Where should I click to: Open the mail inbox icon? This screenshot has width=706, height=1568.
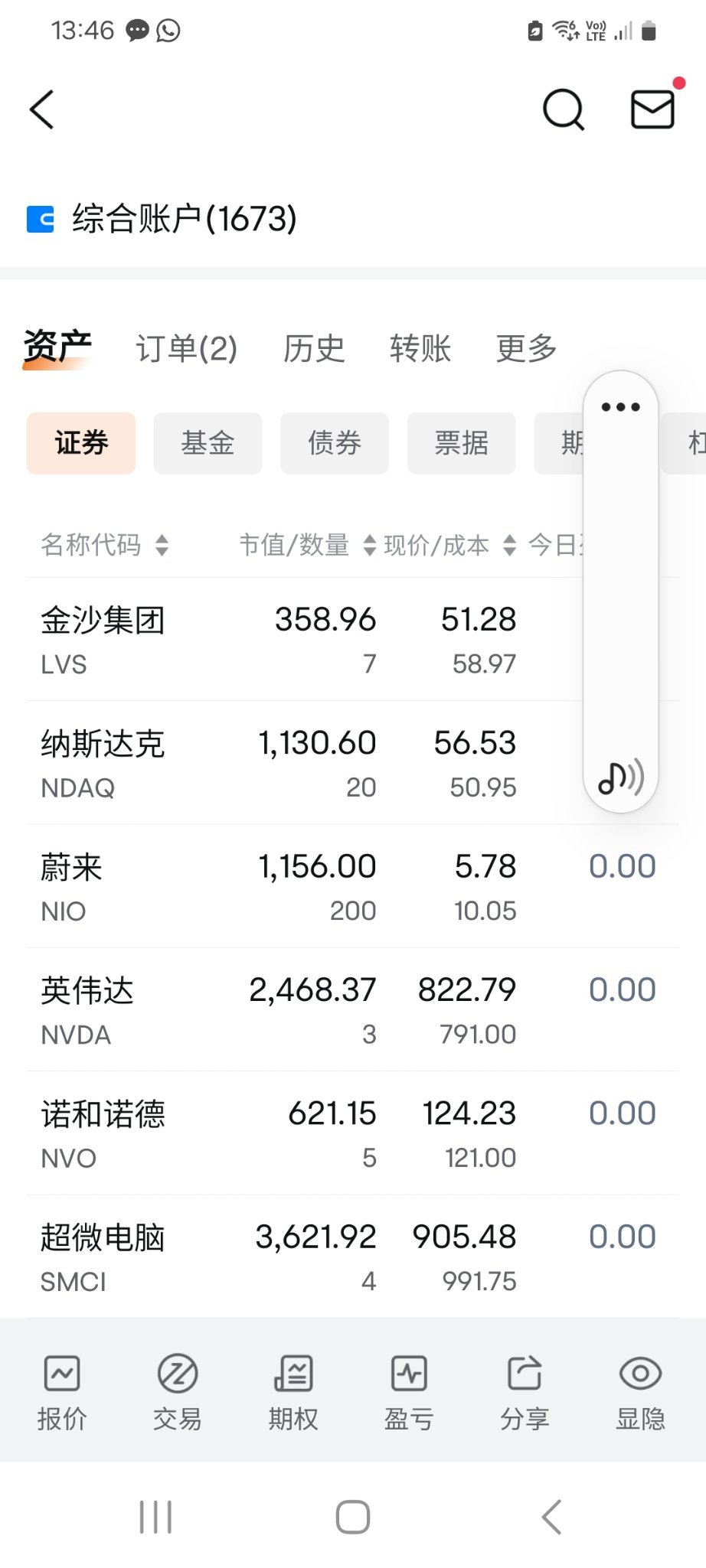click(652, 109)
